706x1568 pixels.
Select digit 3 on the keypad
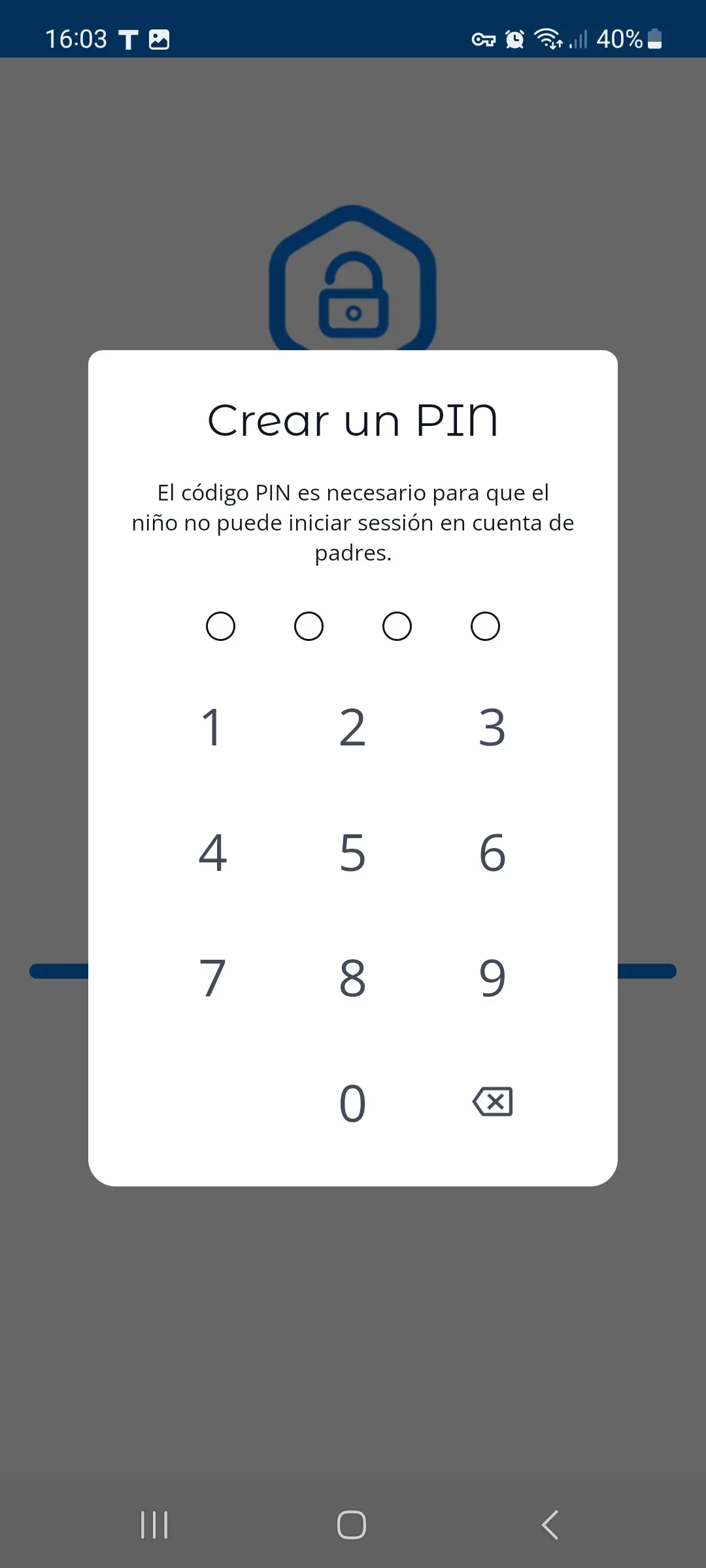click(492, 727)
